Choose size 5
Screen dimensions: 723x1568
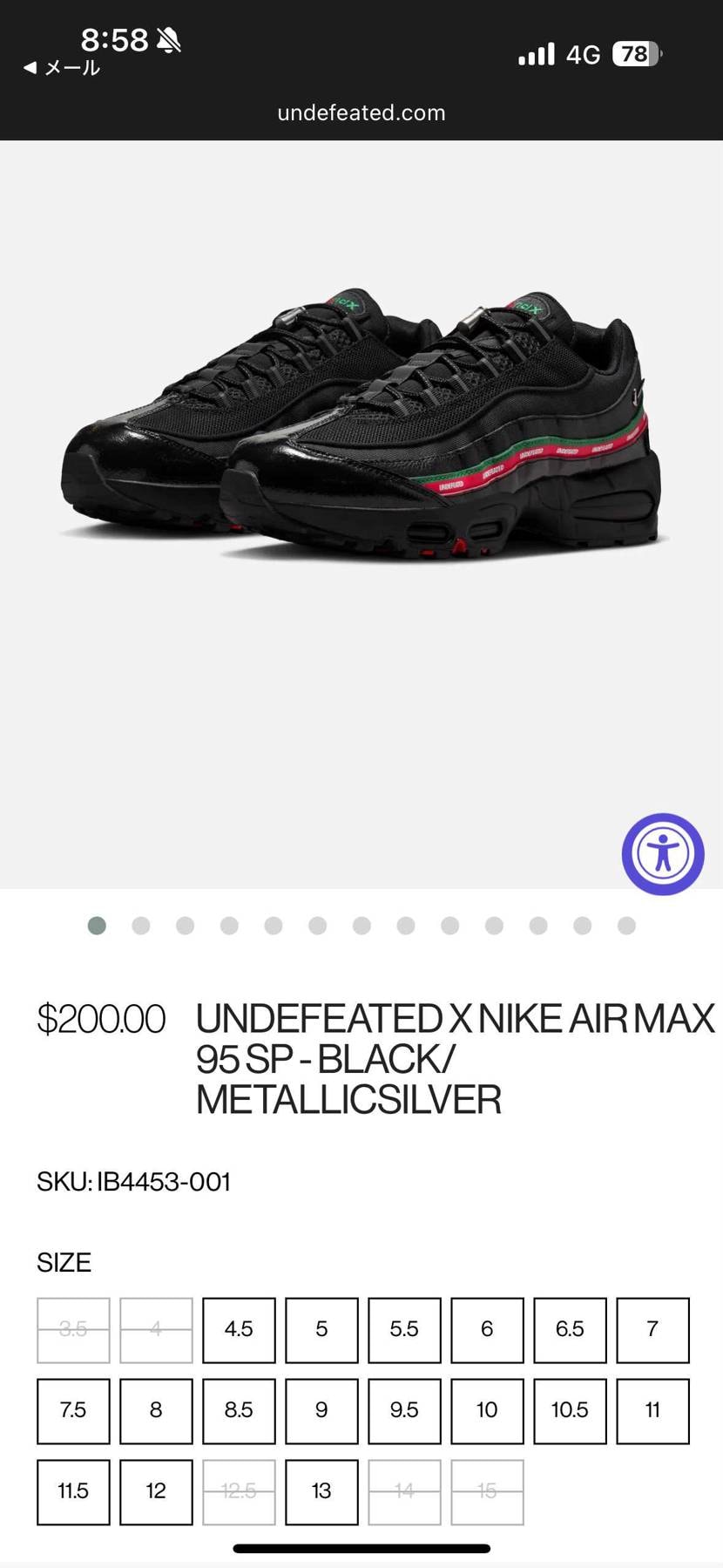321,1329
